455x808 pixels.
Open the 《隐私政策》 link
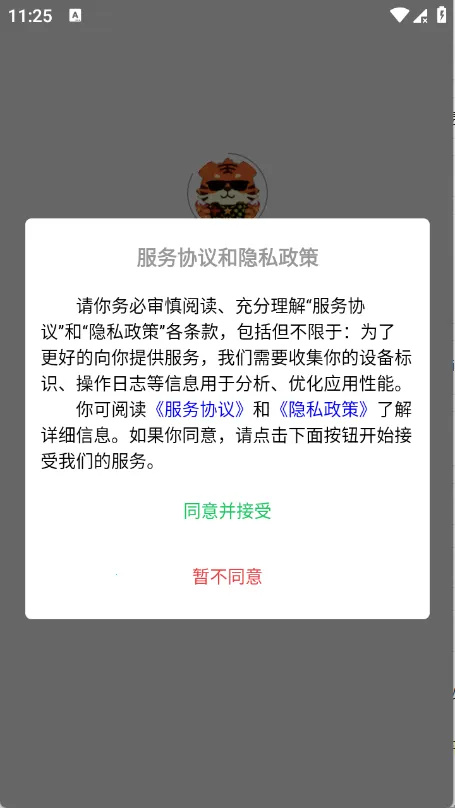coord(324,409)
